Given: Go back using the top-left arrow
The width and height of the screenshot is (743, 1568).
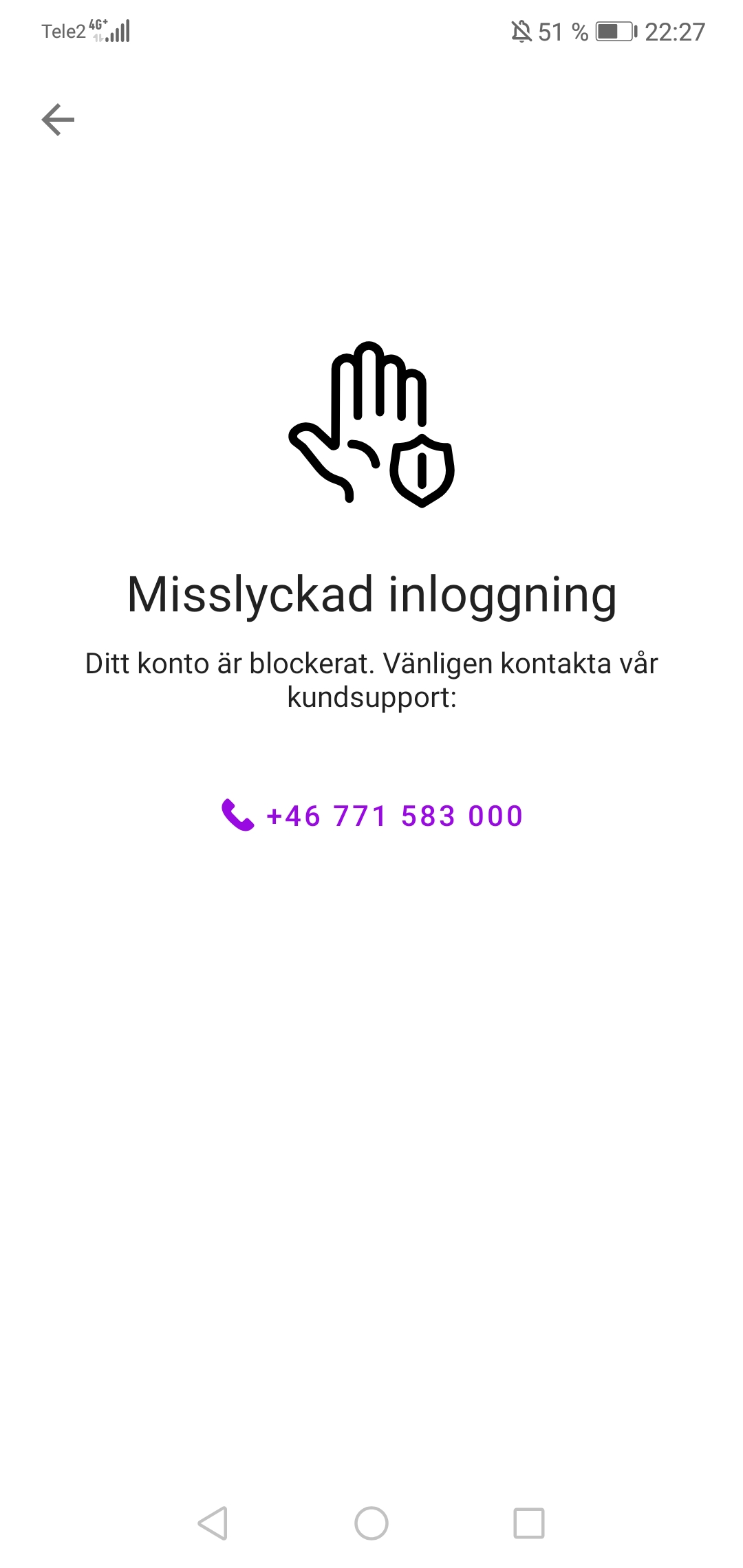Looking at the screenshot, I should 58,120.
